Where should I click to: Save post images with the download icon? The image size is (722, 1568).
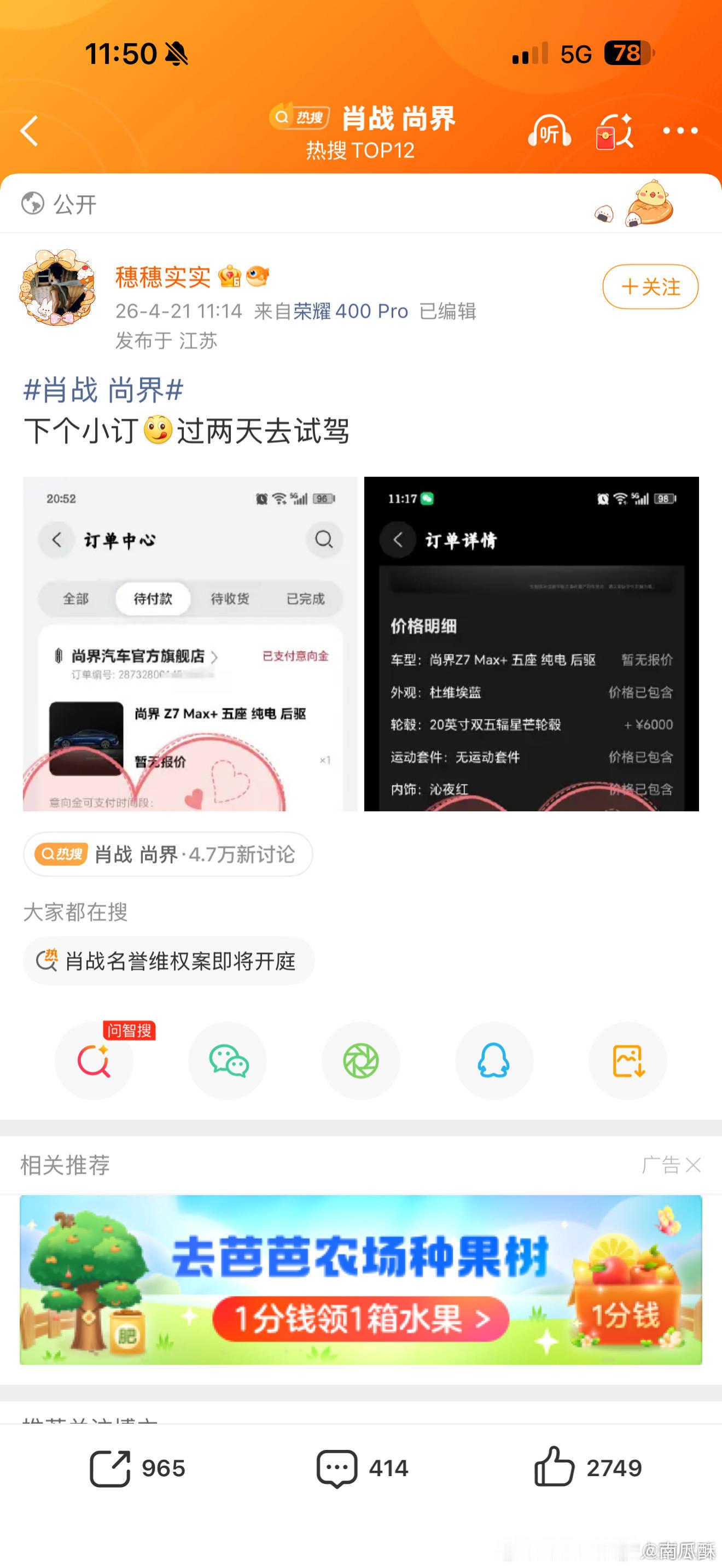[x=627, y=1062]
